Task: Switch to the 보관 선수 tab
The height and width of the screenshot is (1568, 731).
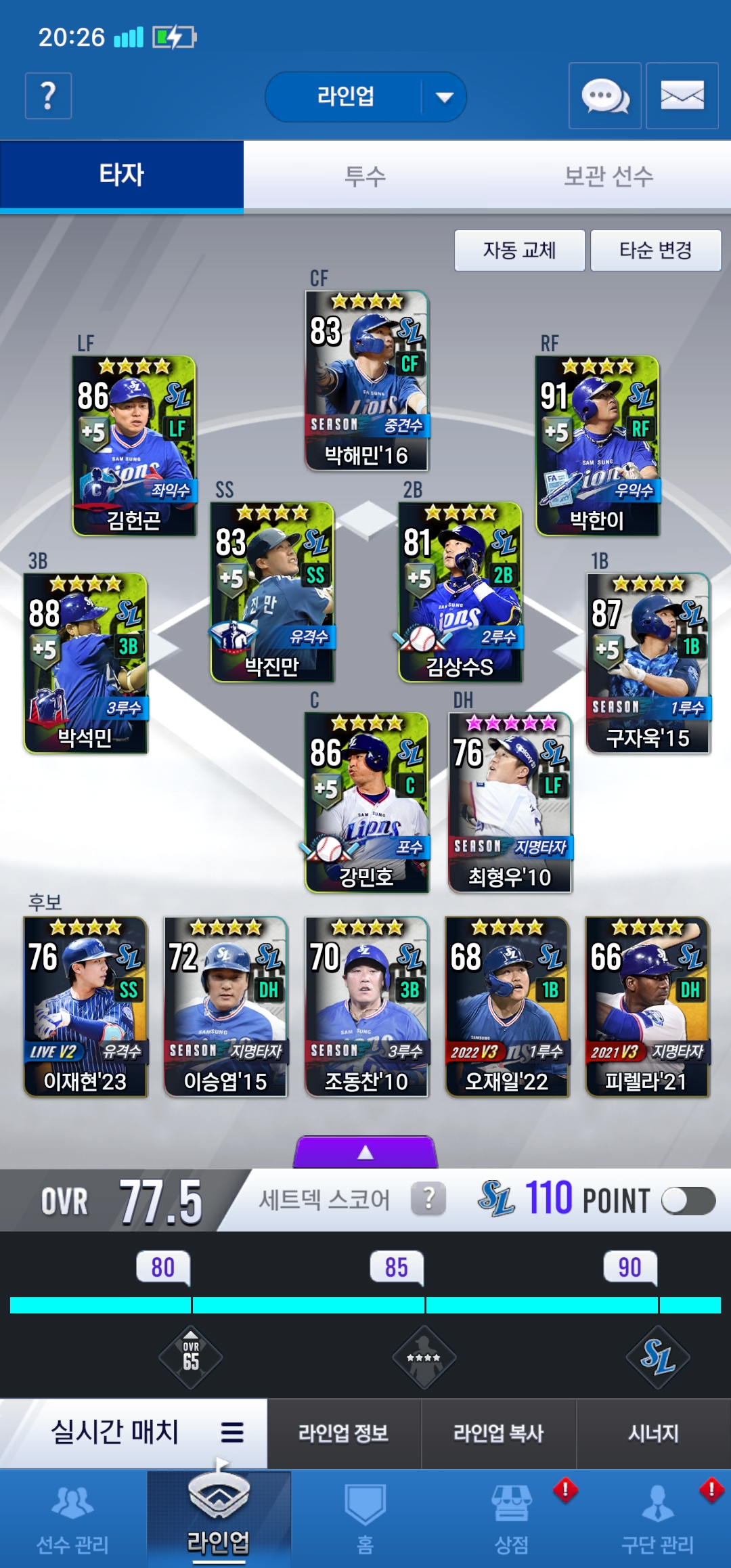Action: click(x=608, y=176)
